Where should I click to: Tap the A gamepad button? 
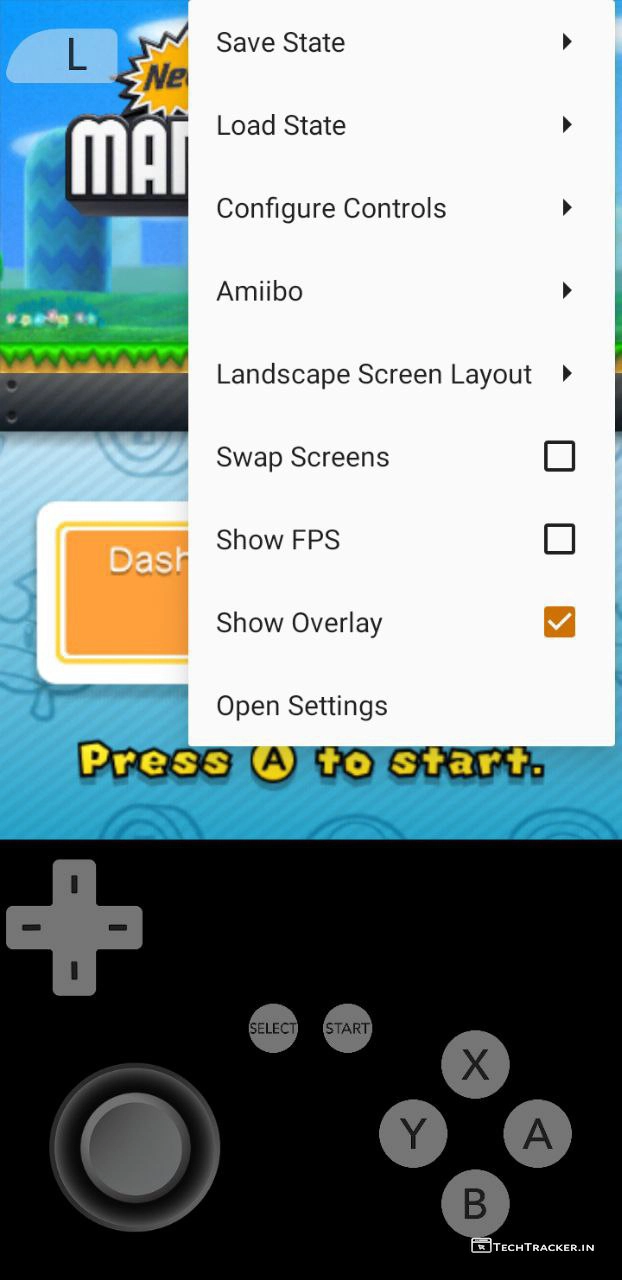[537, 1134]
